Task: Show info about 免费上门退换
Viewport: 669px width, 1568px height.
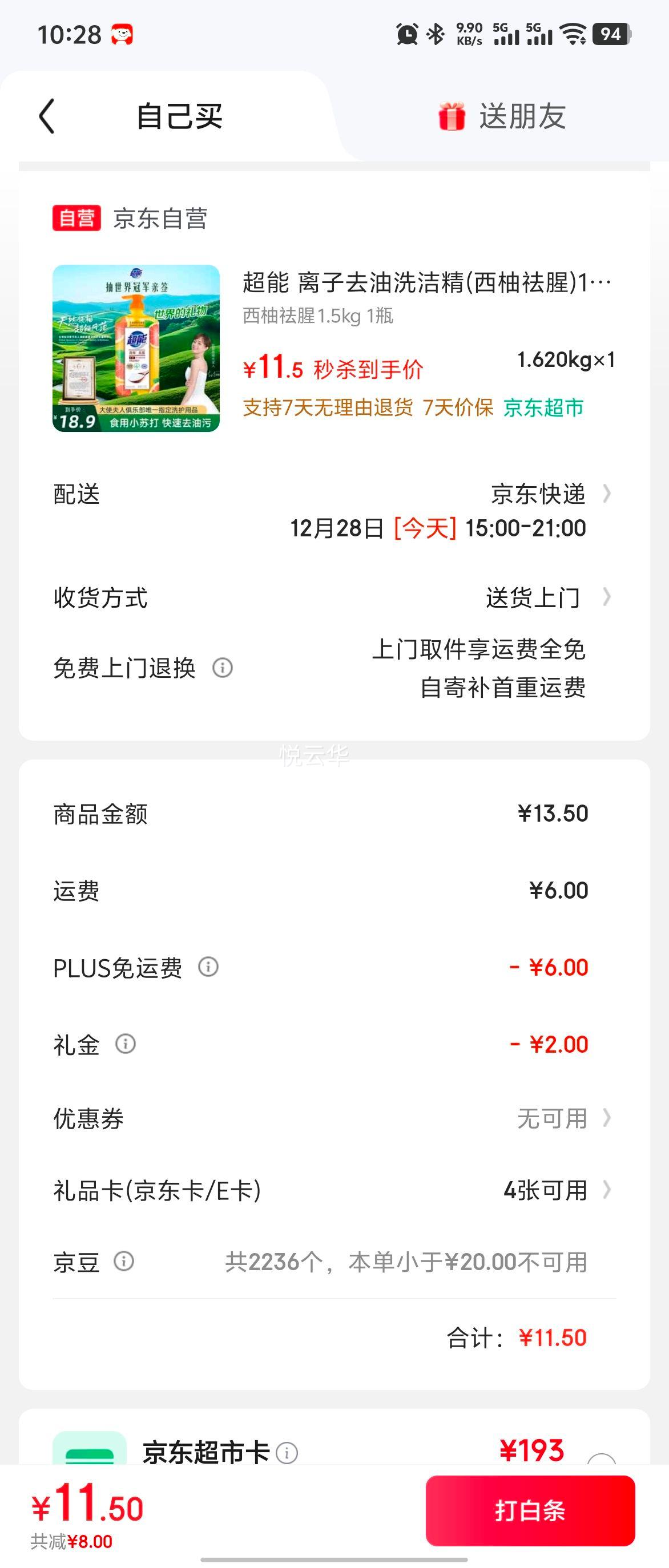Action: tap(222, 668)
